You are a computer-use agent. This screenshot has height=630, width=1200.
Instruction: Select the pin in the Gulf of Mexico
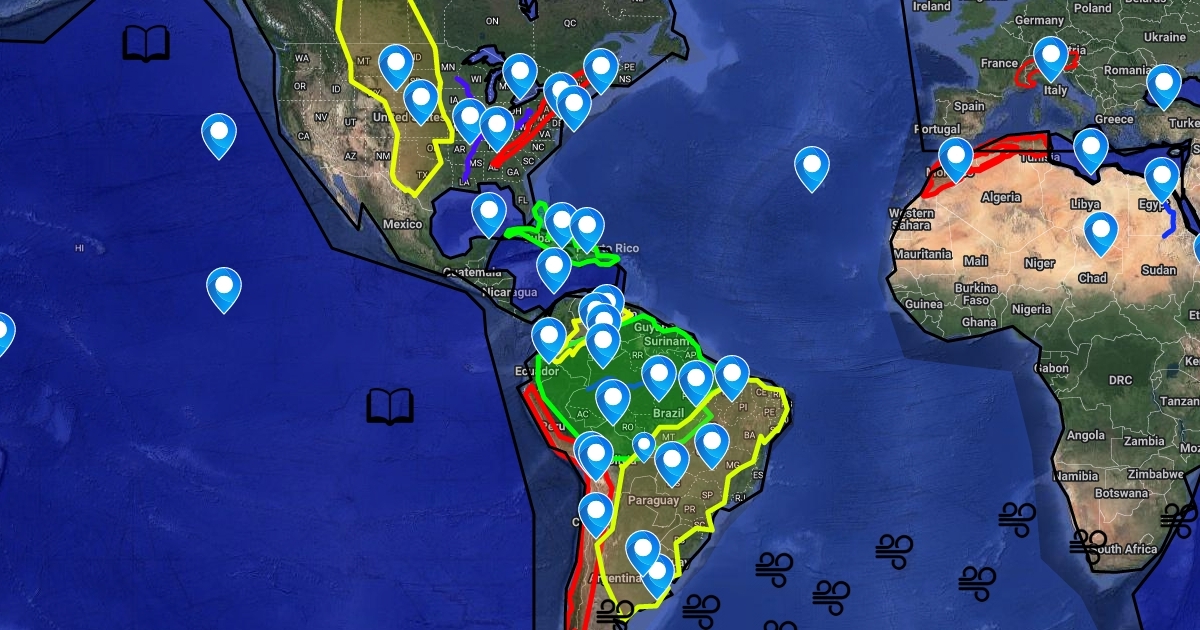coord(489,212)
